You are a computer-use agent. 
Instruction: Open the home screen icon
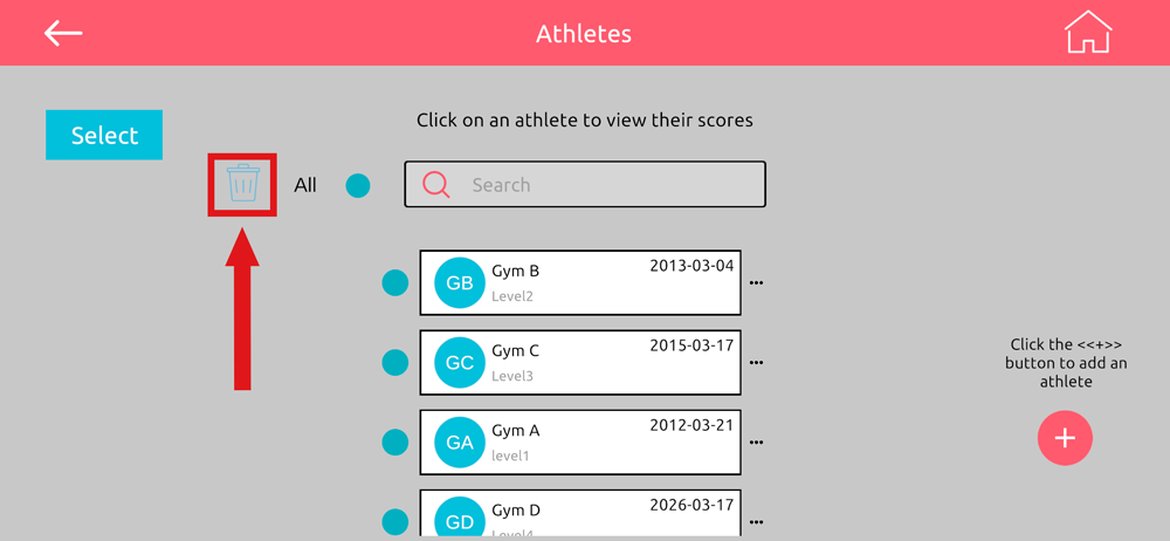(x=1088, y=32)
